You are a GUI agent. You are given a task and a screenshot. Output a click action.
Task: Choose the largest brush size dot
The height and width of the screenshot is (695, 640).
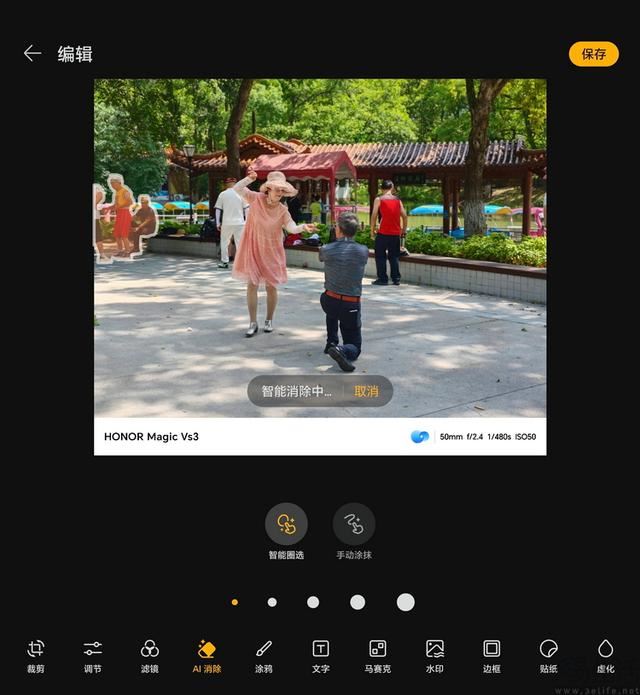[x=405, y=602]
